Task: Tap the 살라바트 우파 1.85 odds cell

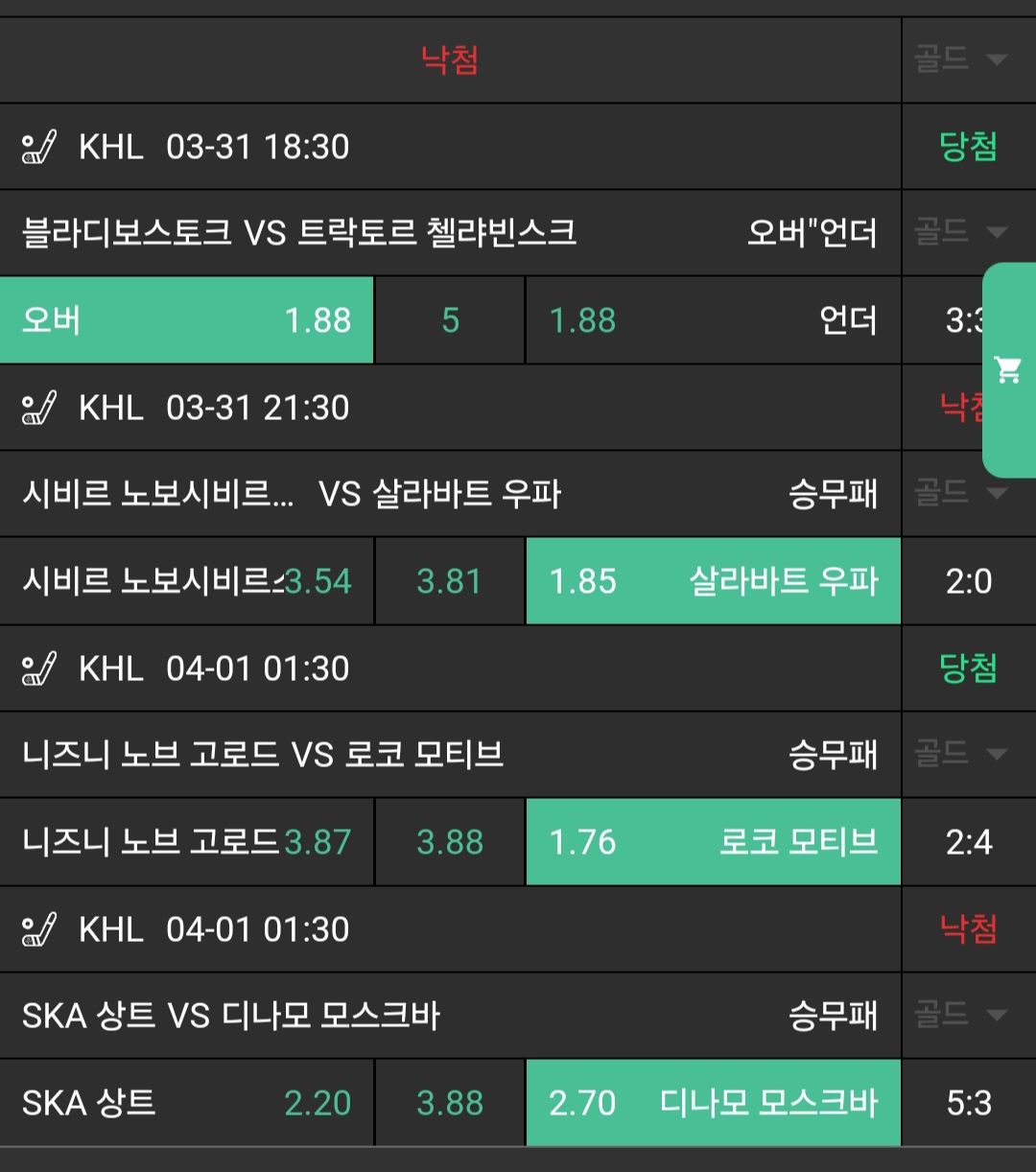Action: tap(713, 581)
